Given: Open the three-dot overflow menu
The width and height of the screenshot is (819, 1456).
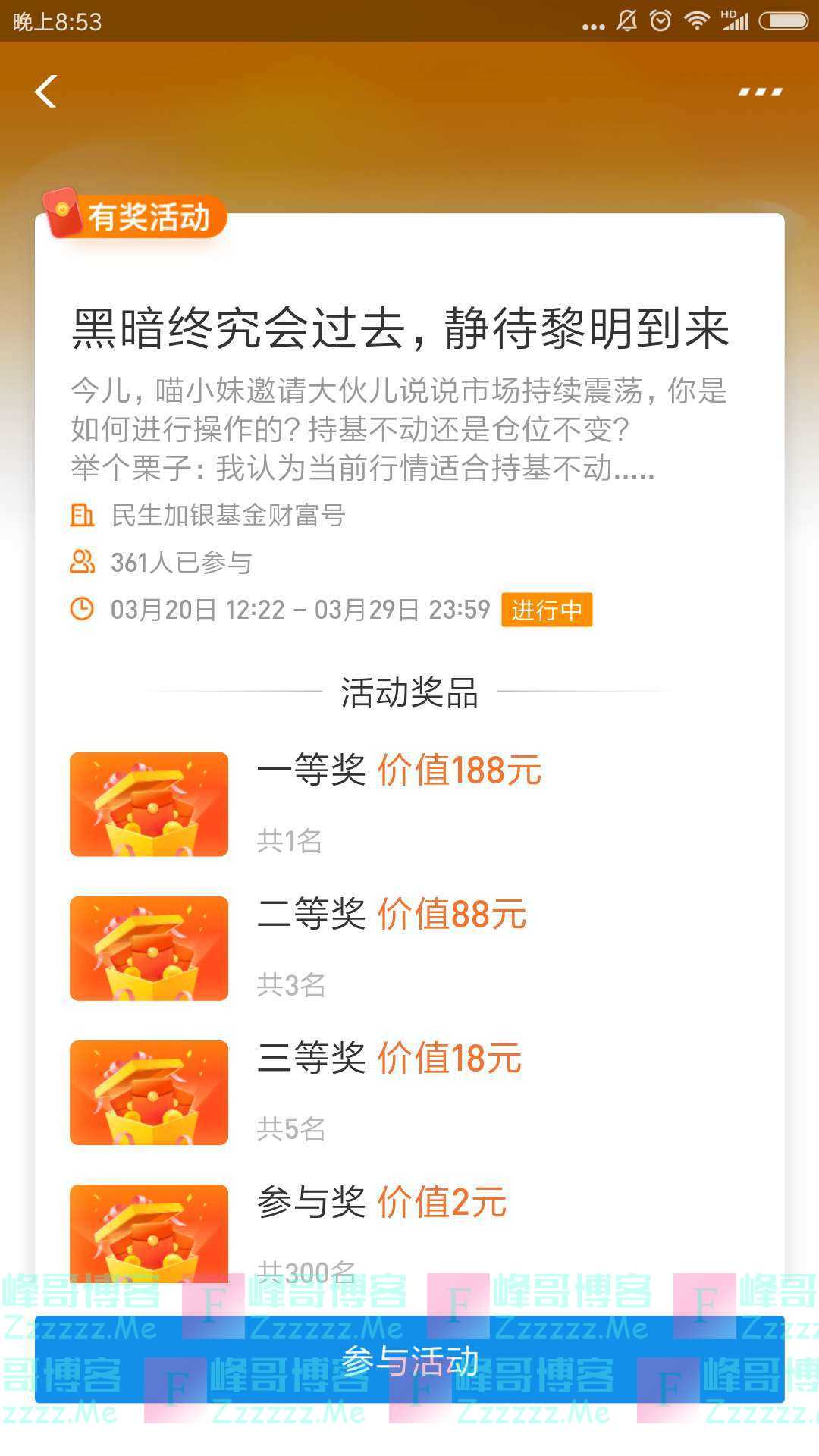Looking at the screenshot, I should click(x=760, y=92).
